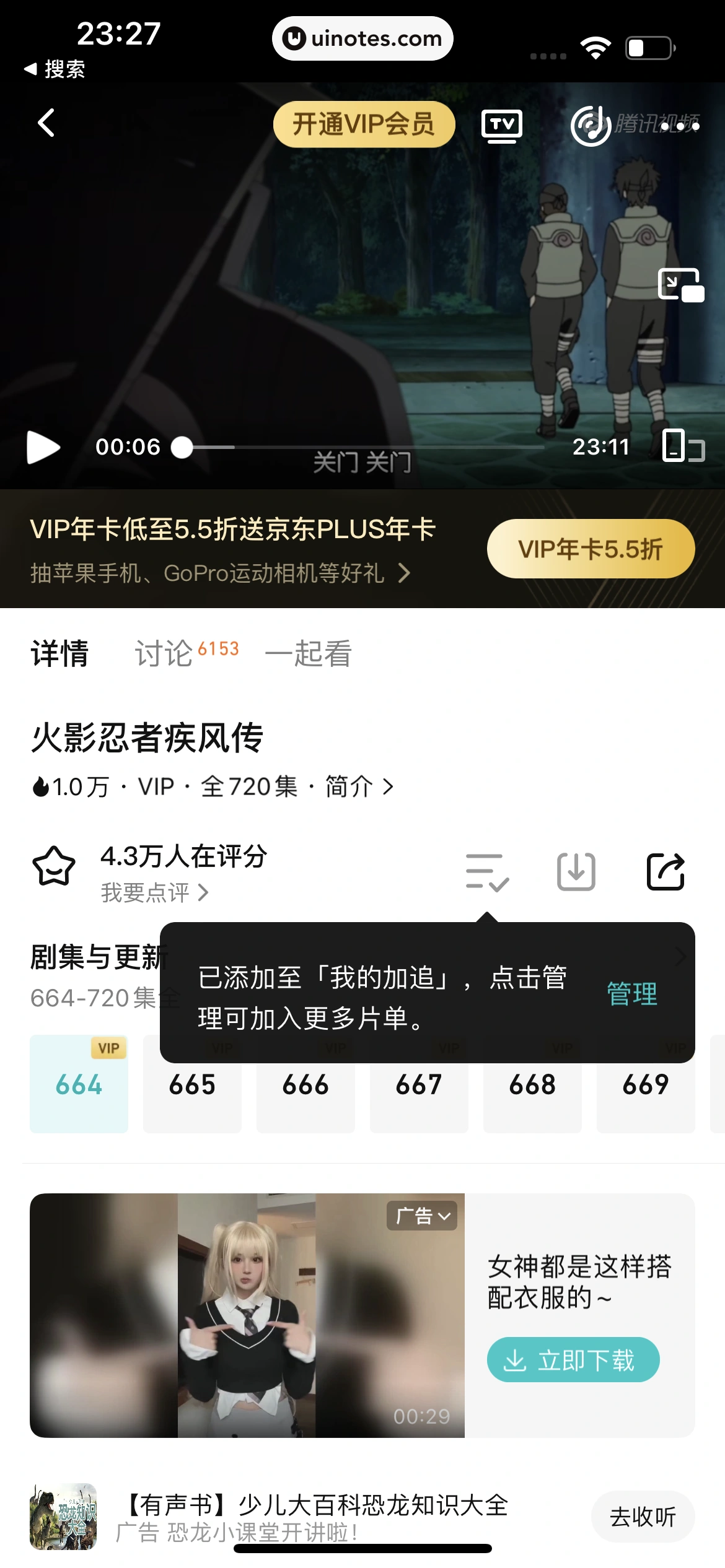Cast video to TV

point(502,126)
